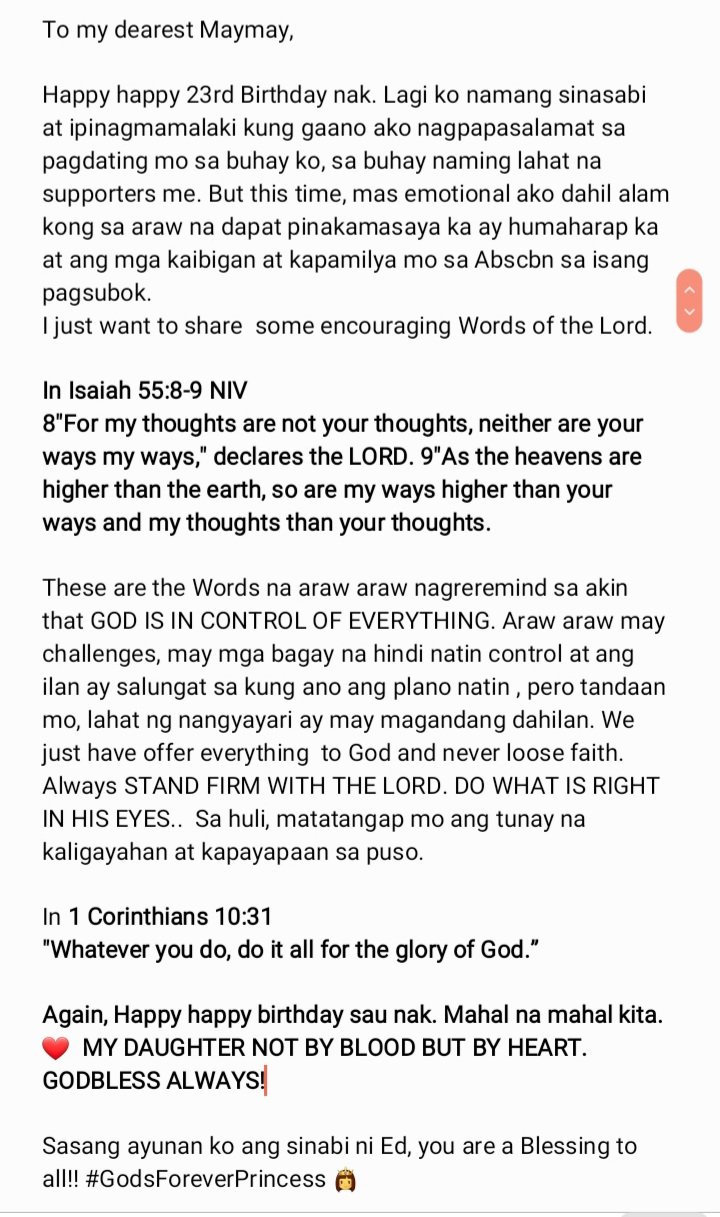
Task: Tap the orange fast-scroll handle
Action: (689, 300)
